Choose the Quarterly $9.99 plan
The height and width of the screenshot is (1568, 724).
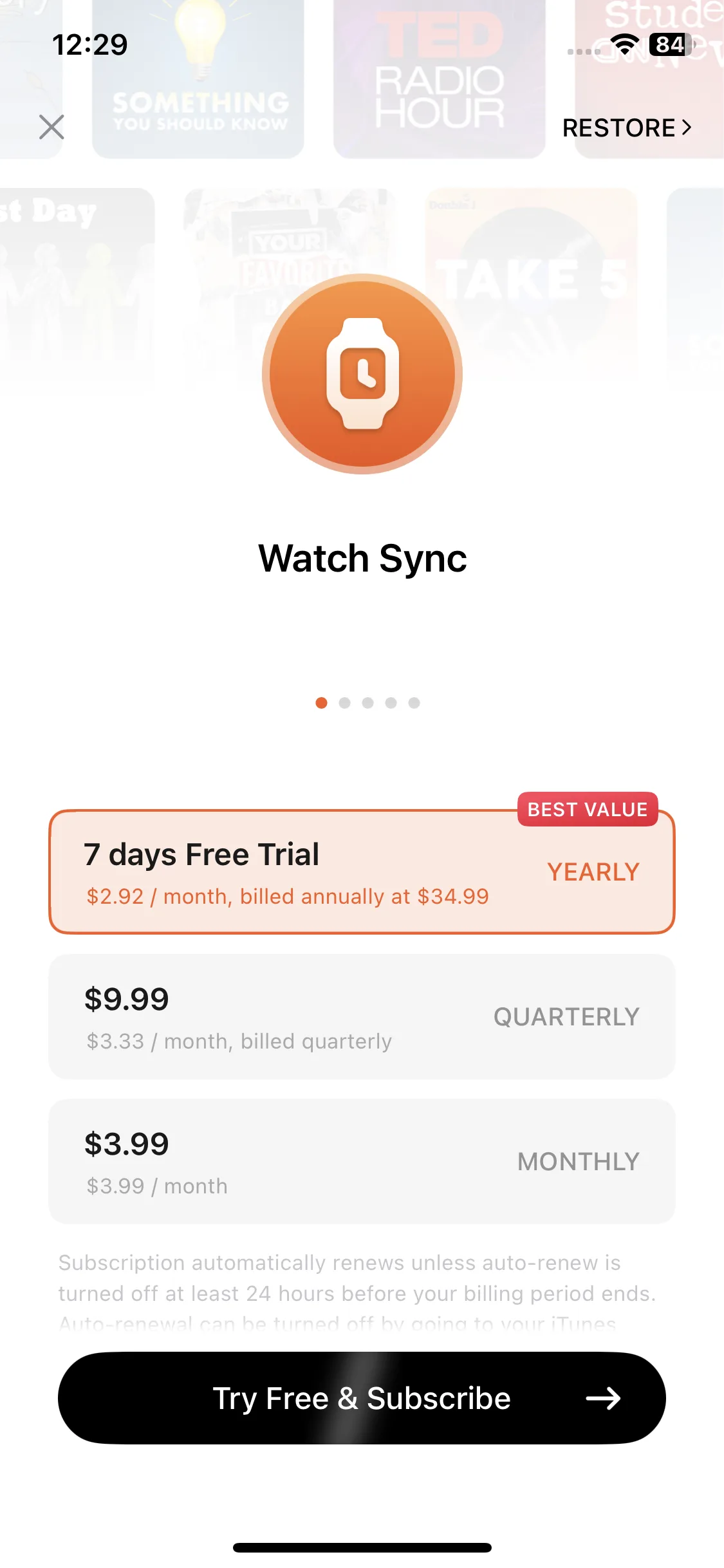(x=362, y=1016)
